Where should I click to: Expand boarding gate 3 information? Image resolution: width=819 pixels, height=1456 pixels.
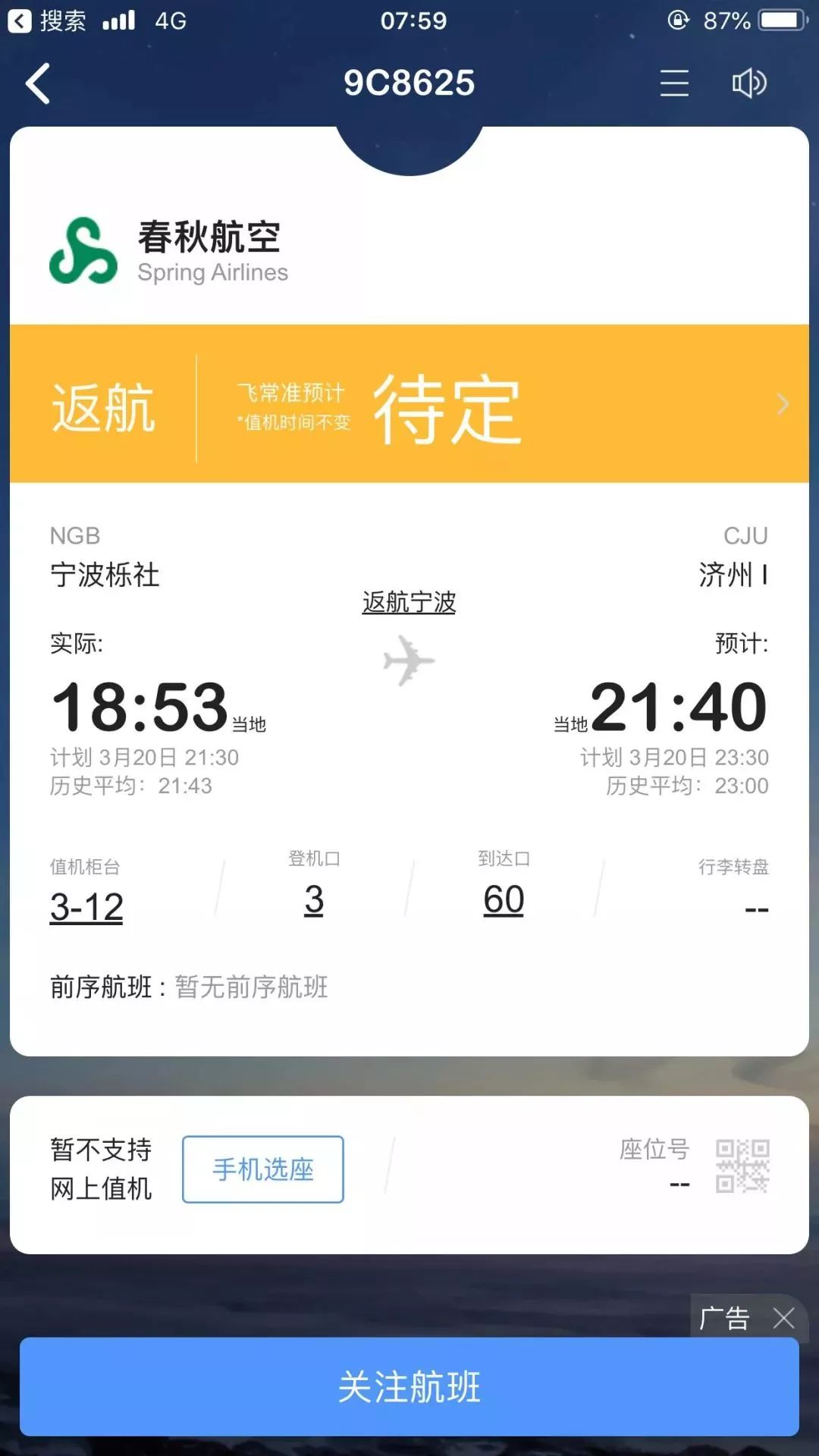(x=315, y=902)
